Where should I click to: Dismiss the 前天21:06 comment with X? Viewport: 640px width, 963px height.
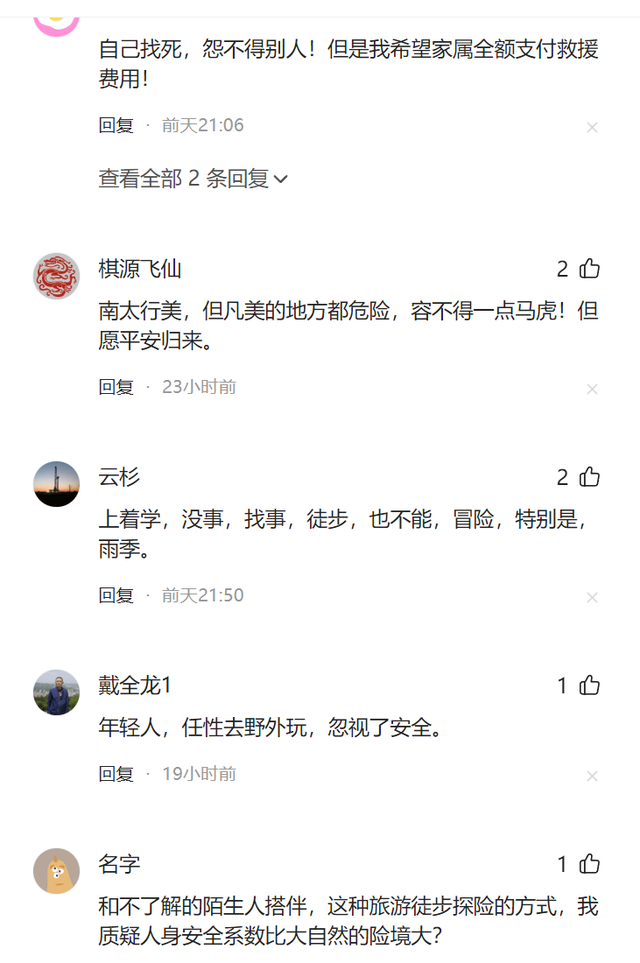(592, 127)
